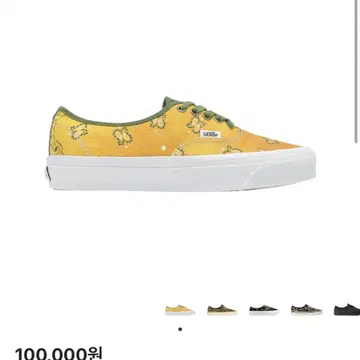Select the yellow sneaker color variant thumbnail
360x360 pixels.
tap(180, 310)
